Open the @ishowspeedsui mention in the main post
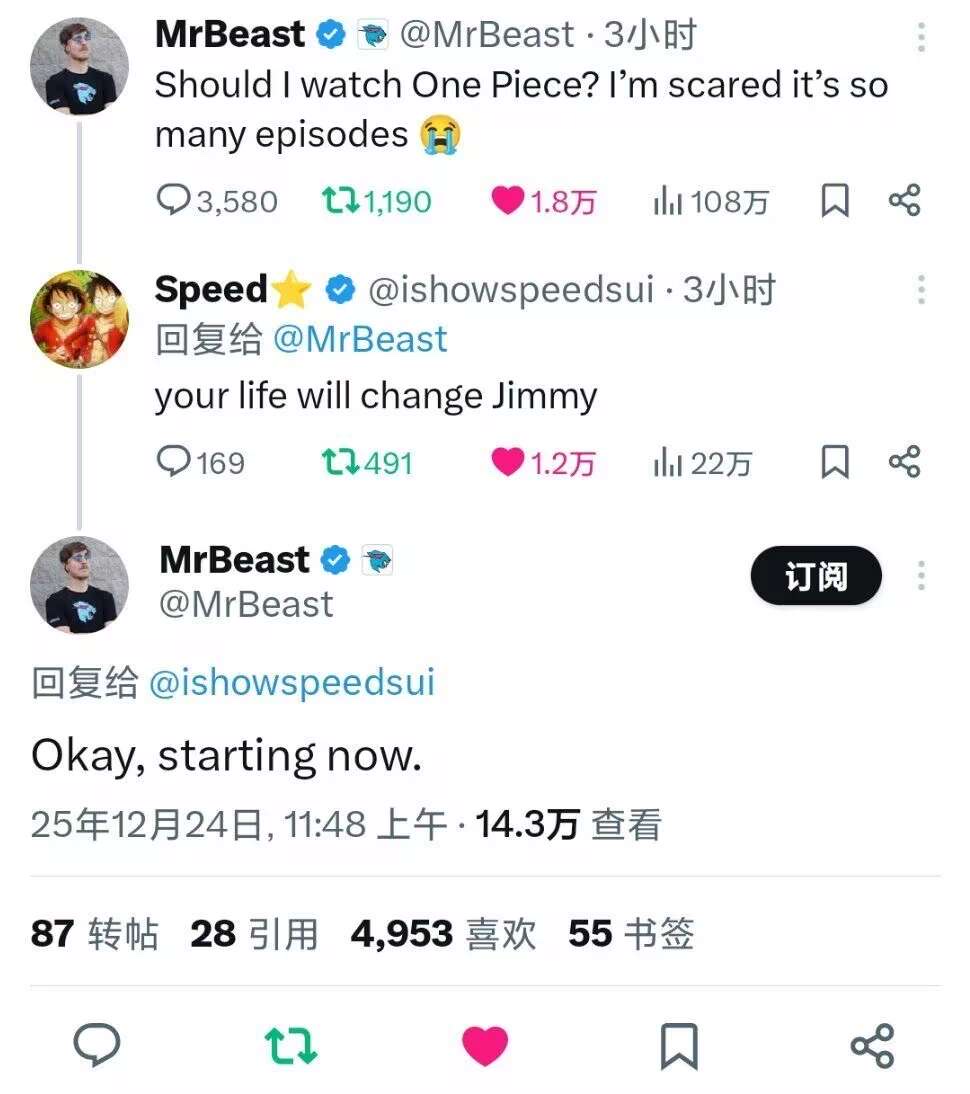The image size is (970, 1094). [291, 683]
